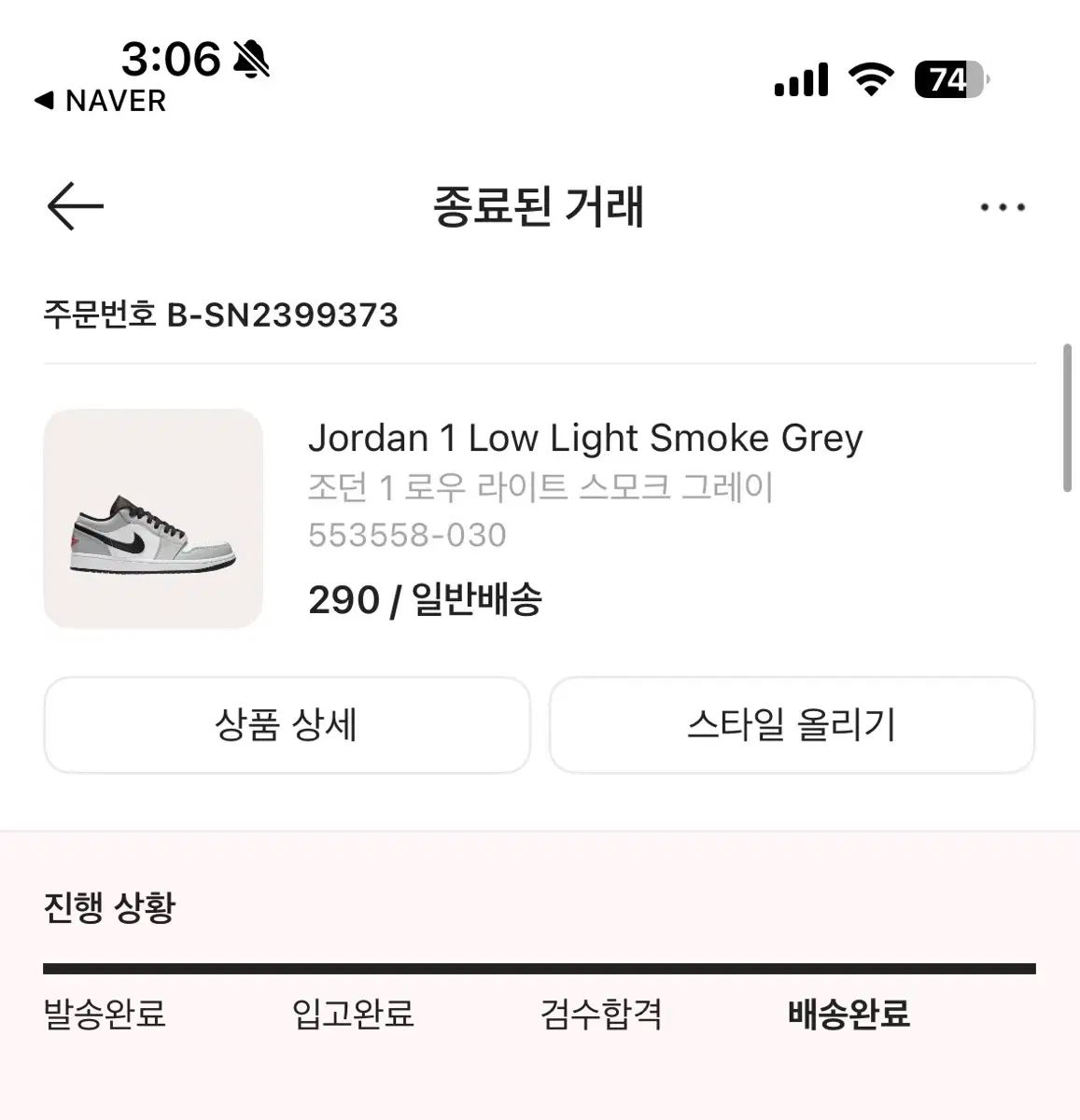This screenshot has width=1080, height=1120.
Task: Open the three-dot overflow menu
Action: pos(1003,207)
